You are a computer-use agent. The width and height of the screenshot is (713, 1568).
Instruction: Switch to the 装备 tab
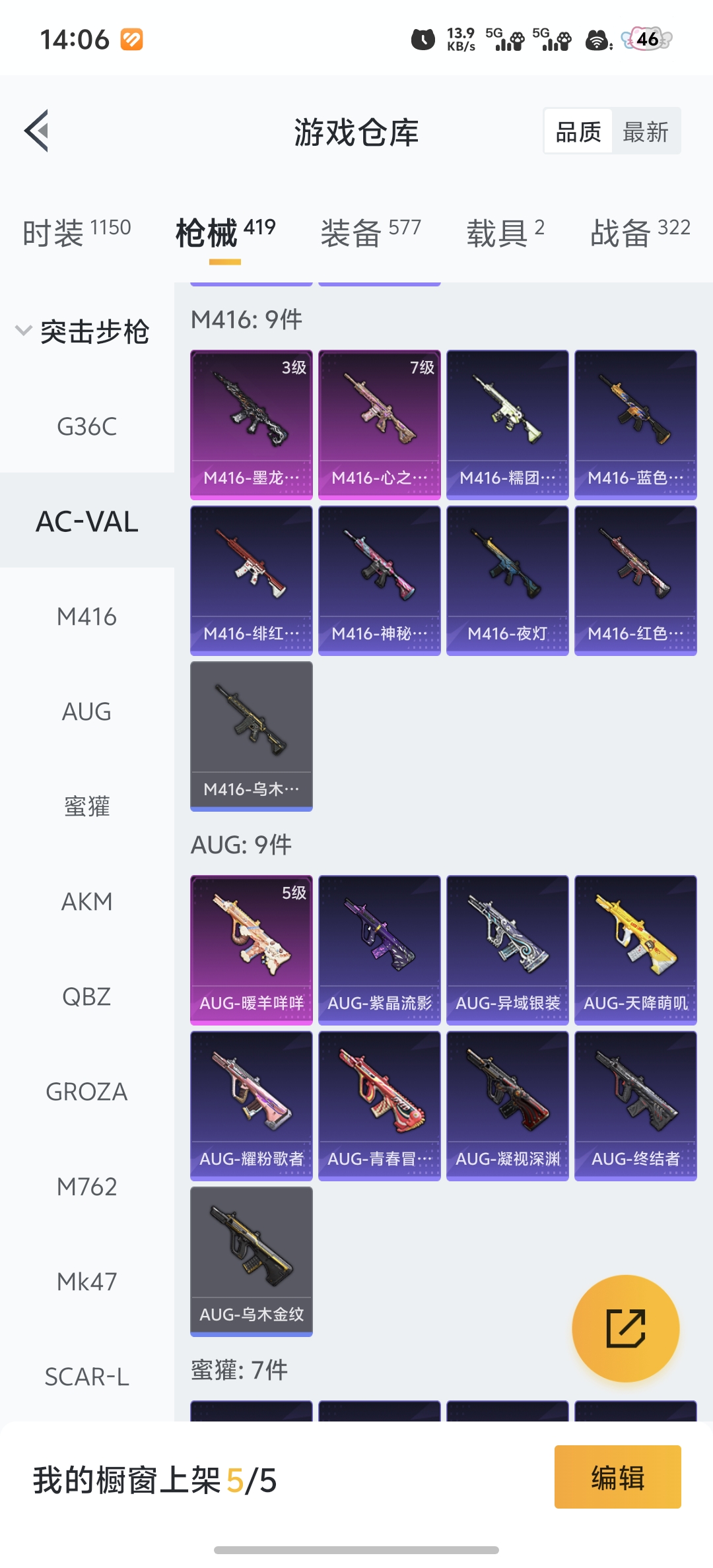tap(370, 232)
